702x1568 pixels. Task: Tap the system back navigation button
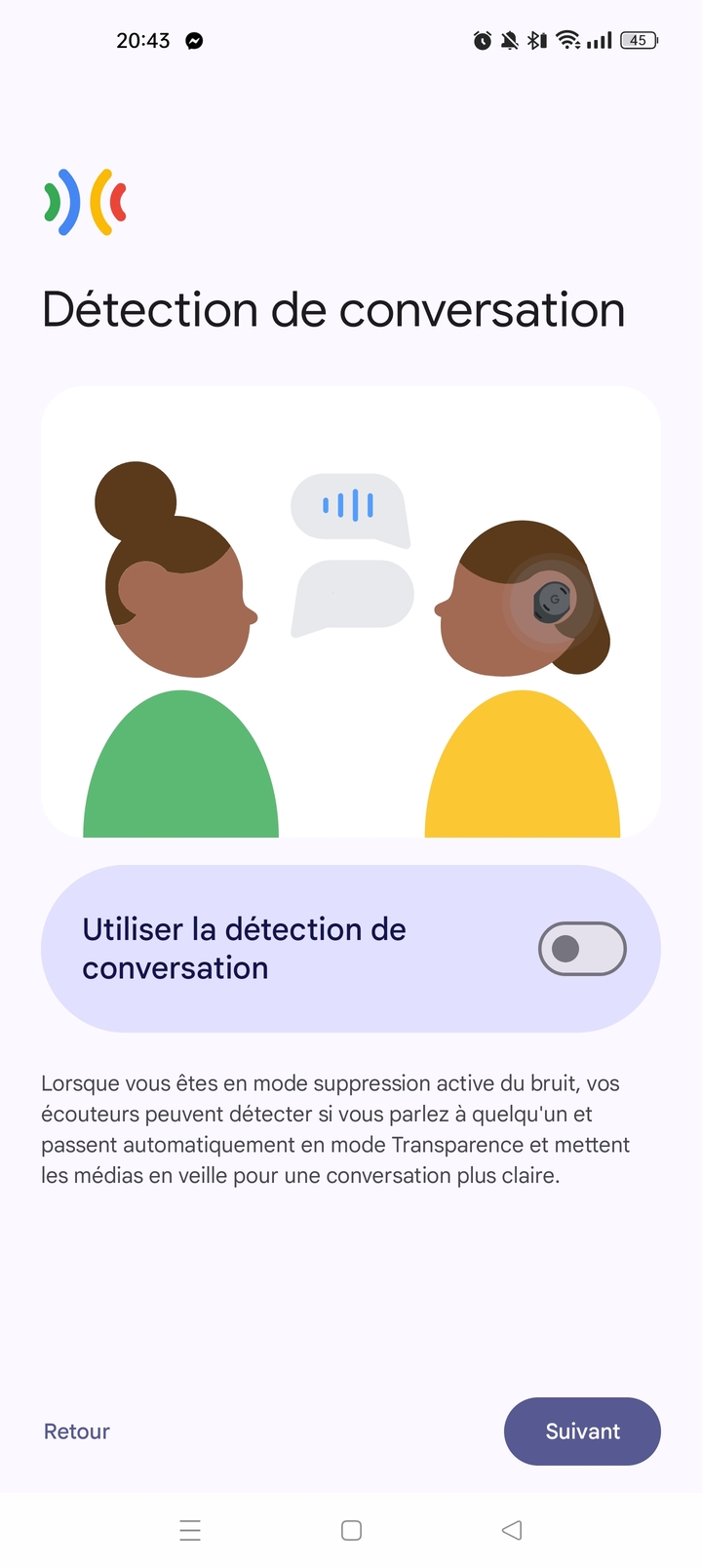(x=512, y=1530)
